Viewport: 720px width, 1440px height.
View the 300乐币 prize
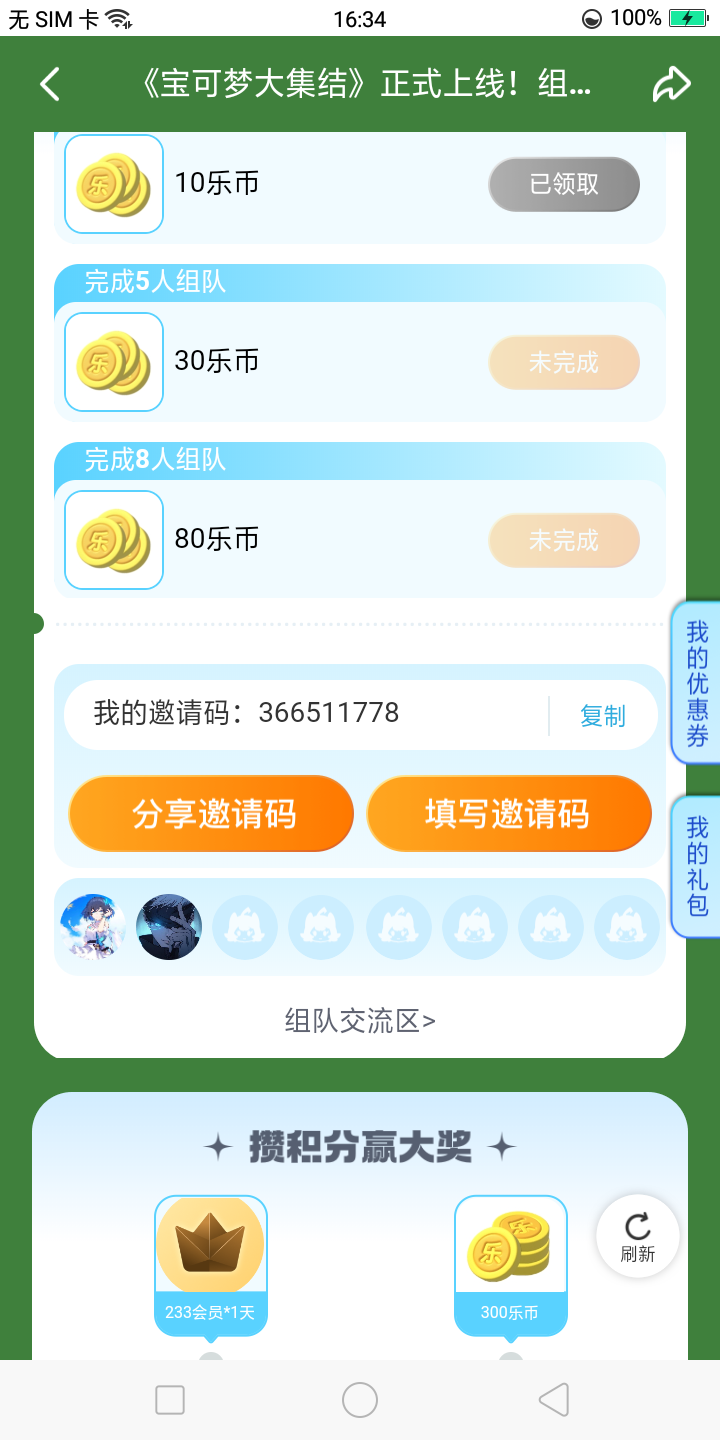(x=510, y=1264)
